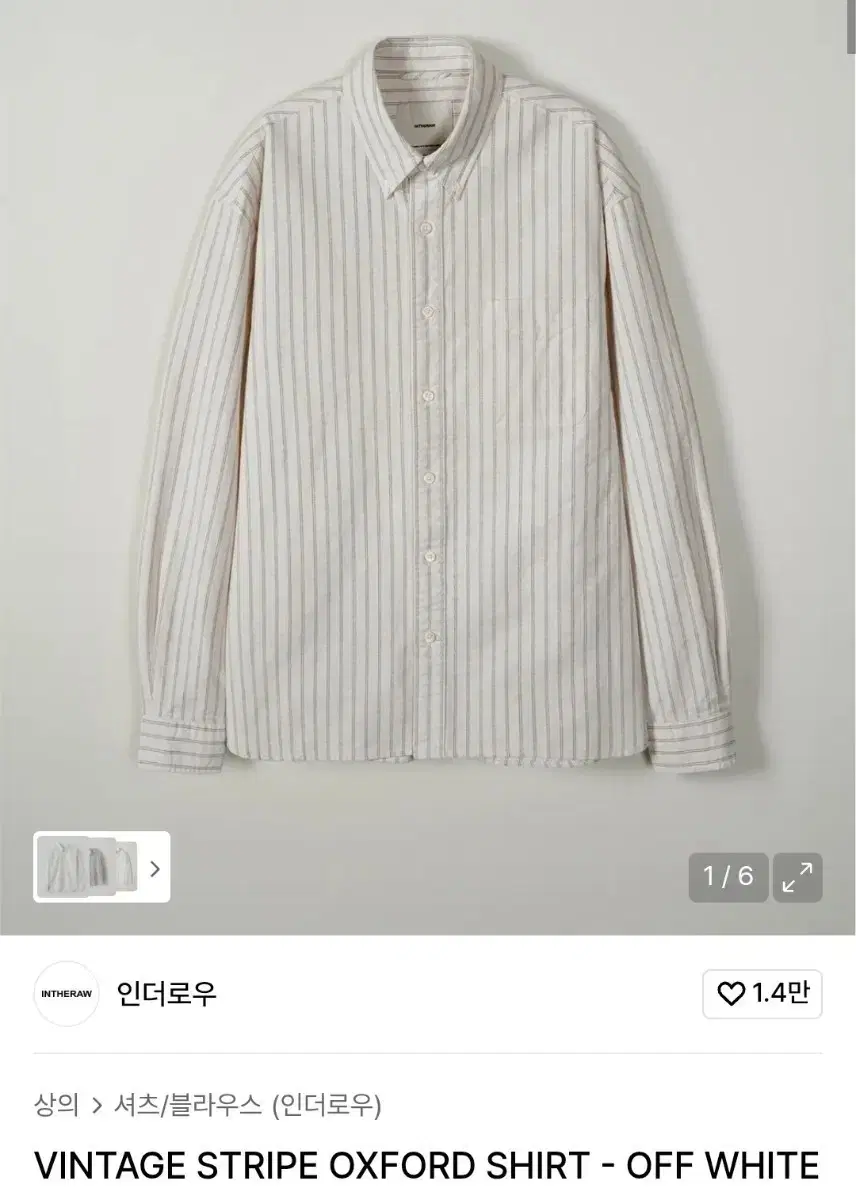The height and width of the screenshot is (1200, 856).
Task: Like the brand with the 1.4만 heart button
Action: tap(762, 993)
